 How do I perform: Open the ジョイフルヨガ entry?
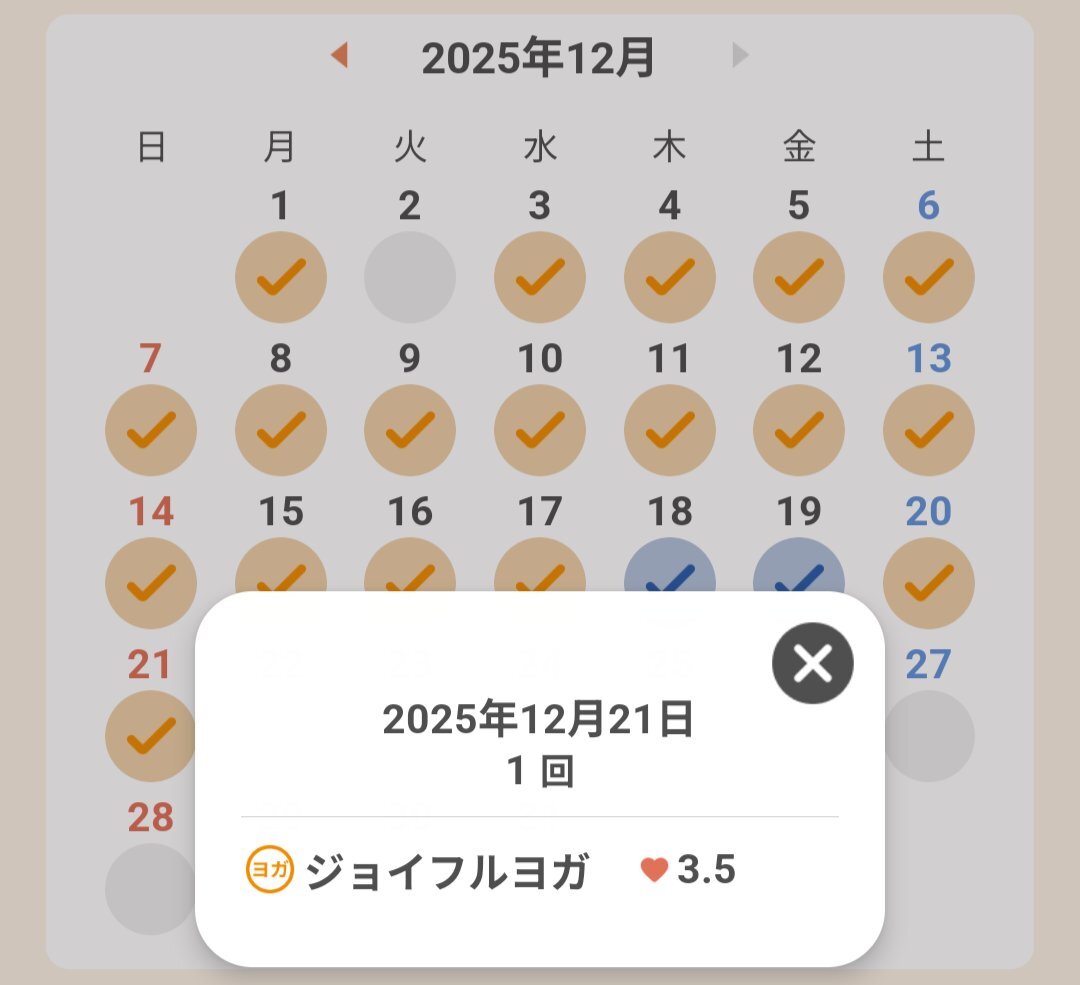point(446,872)
